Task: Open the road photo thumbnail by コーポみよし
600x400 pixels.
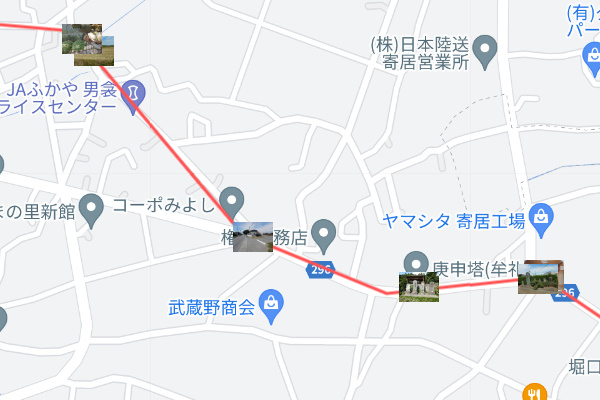Action: coord(253,237)
